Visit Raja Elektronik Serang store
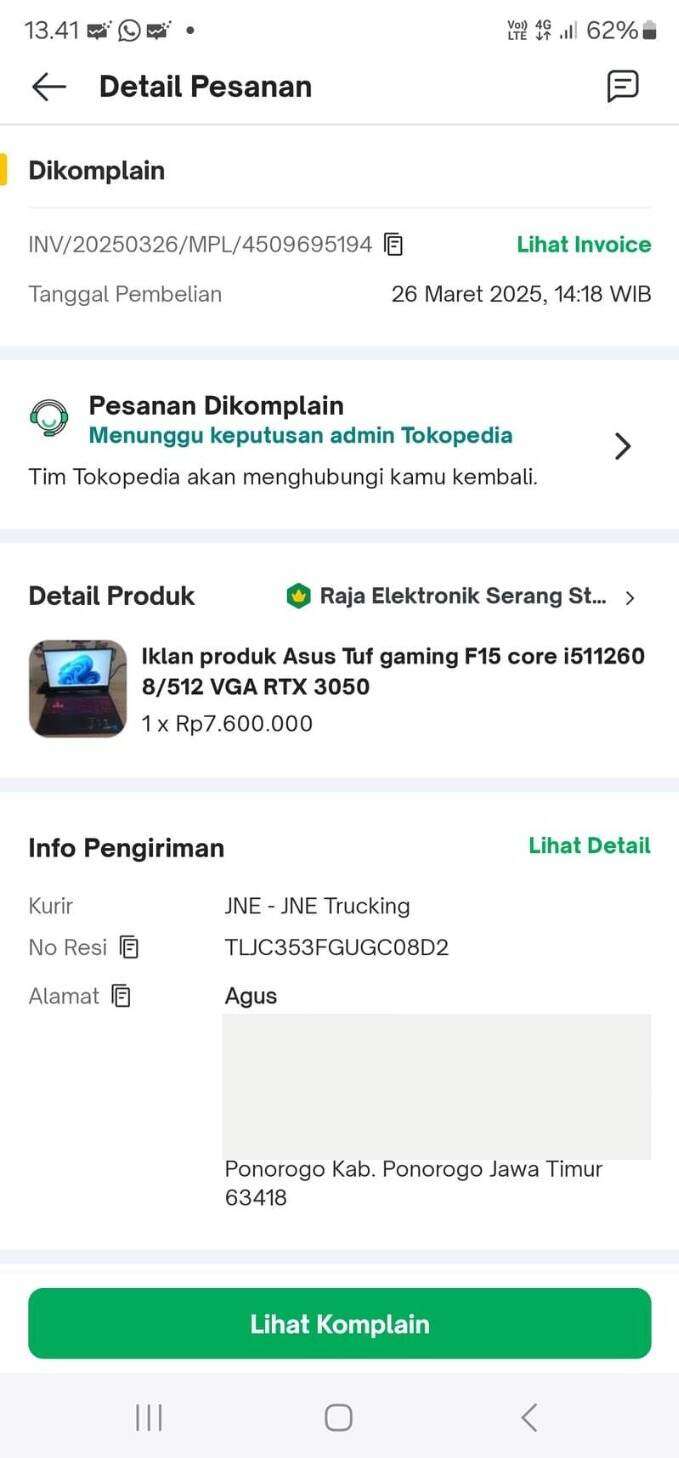Image resolution: width=679 pixels, height=1458 pixels. point(462,597)
